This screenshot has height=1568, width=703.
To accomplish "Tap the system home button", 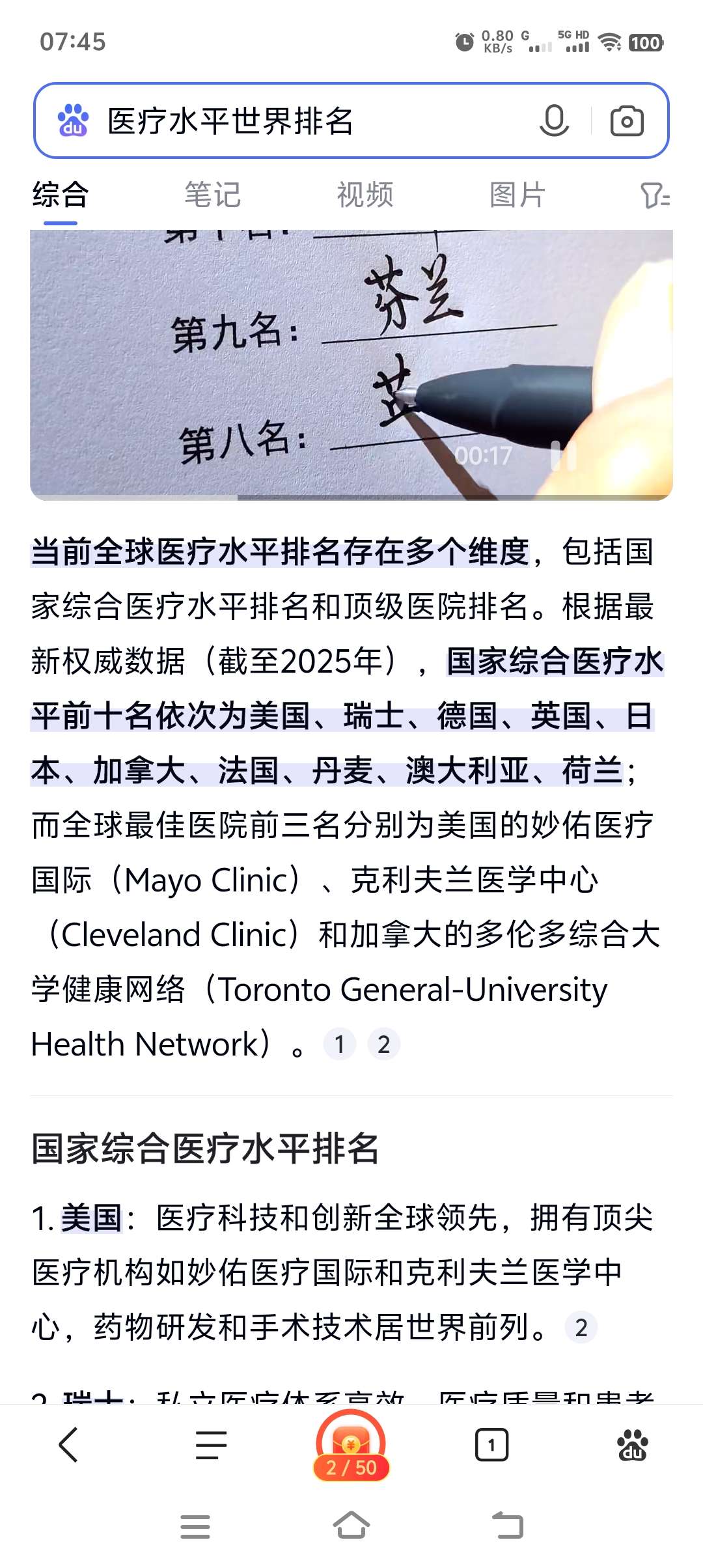I will 351,1526.
